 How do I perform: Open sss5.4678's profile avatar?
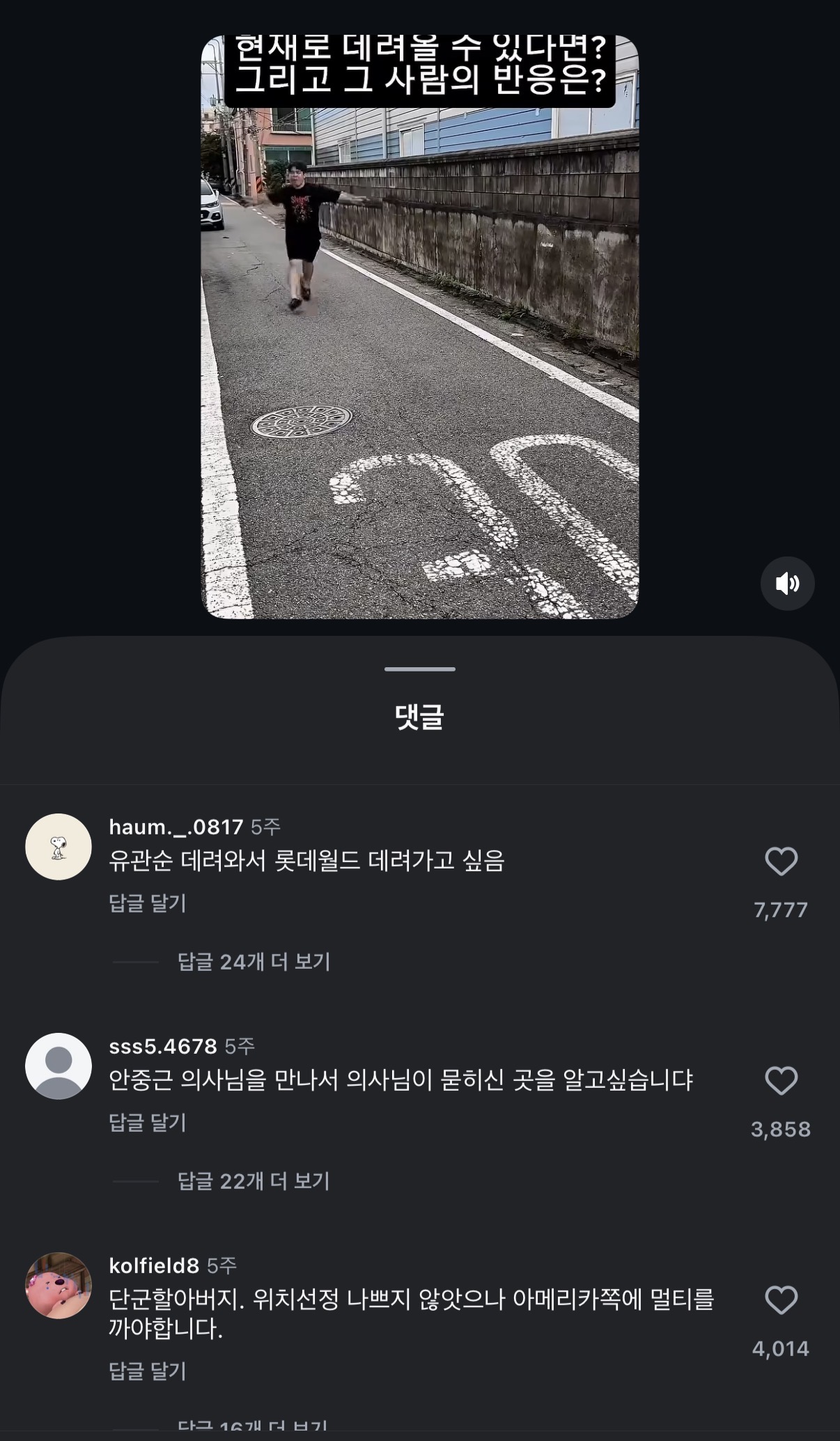59,1066
